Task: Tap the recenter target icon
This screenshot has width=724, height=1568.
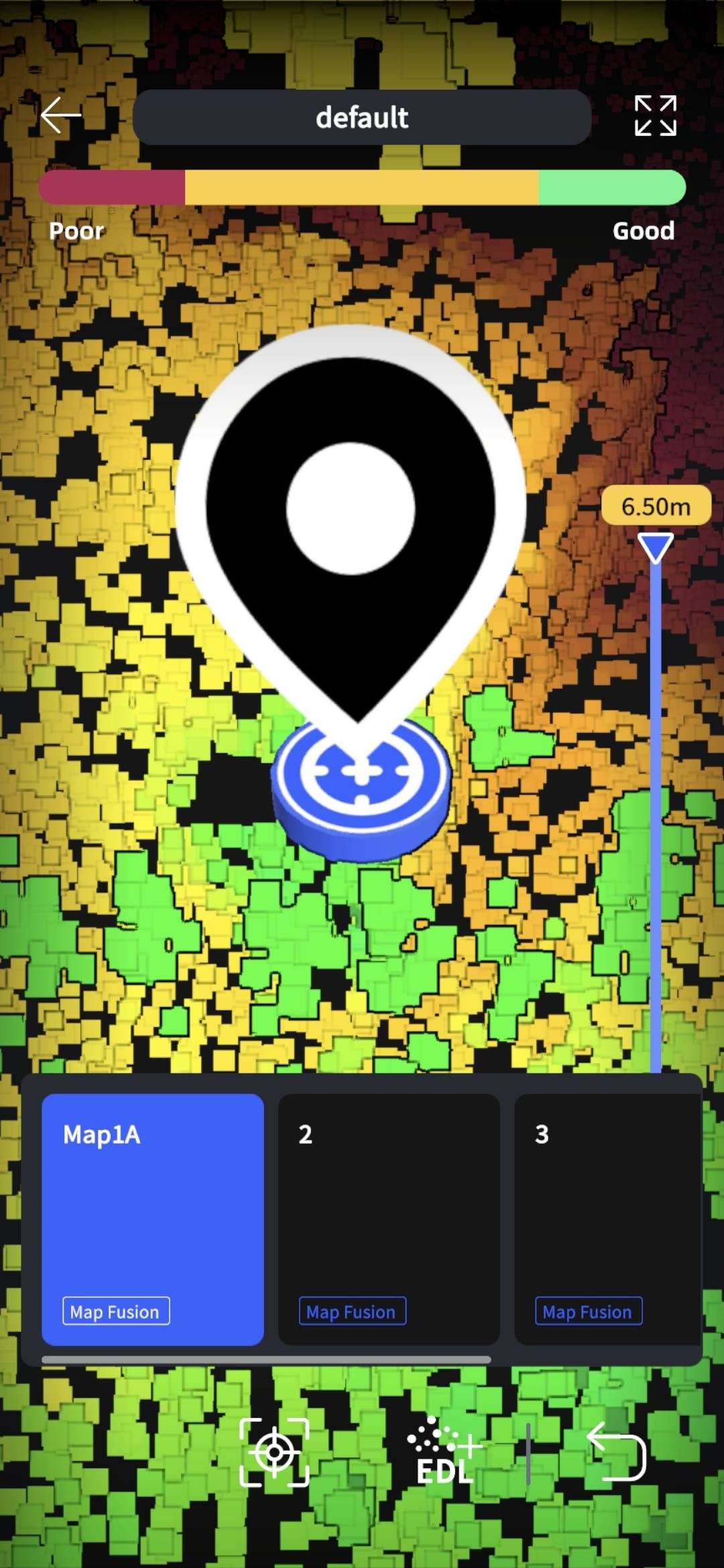Action: [274, 1452]
